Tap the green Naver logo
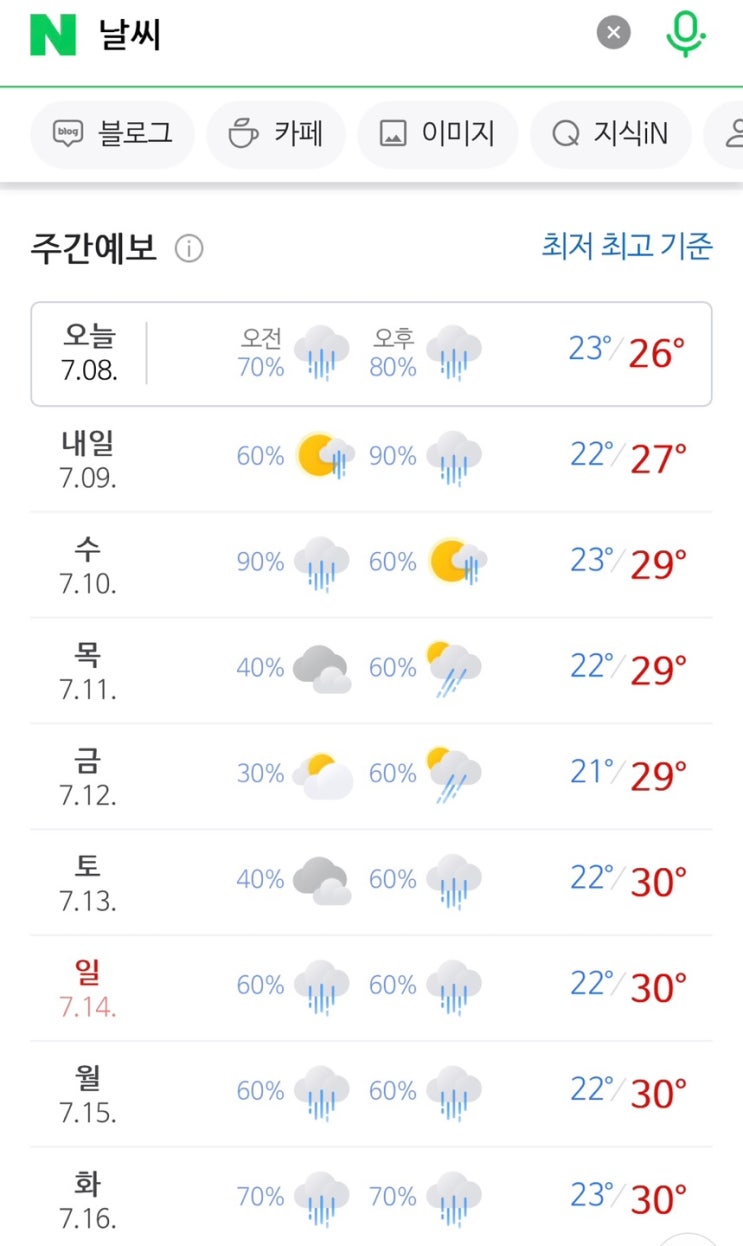 click(x=53, y=35)
